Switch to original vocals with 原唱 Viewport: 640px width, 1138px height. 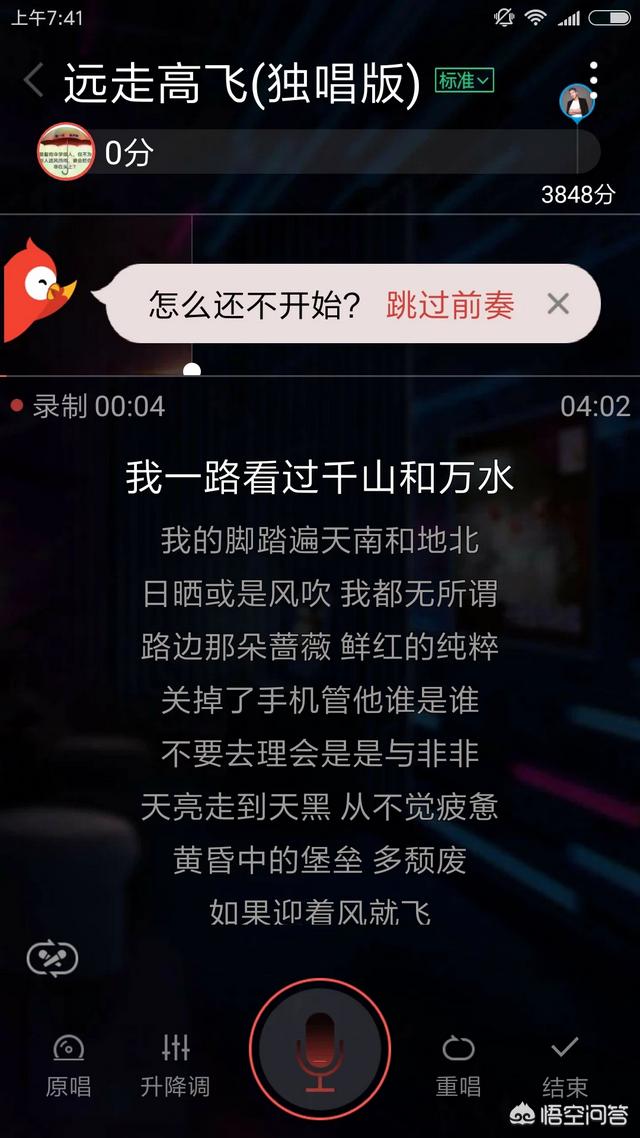coord(68,1065)
